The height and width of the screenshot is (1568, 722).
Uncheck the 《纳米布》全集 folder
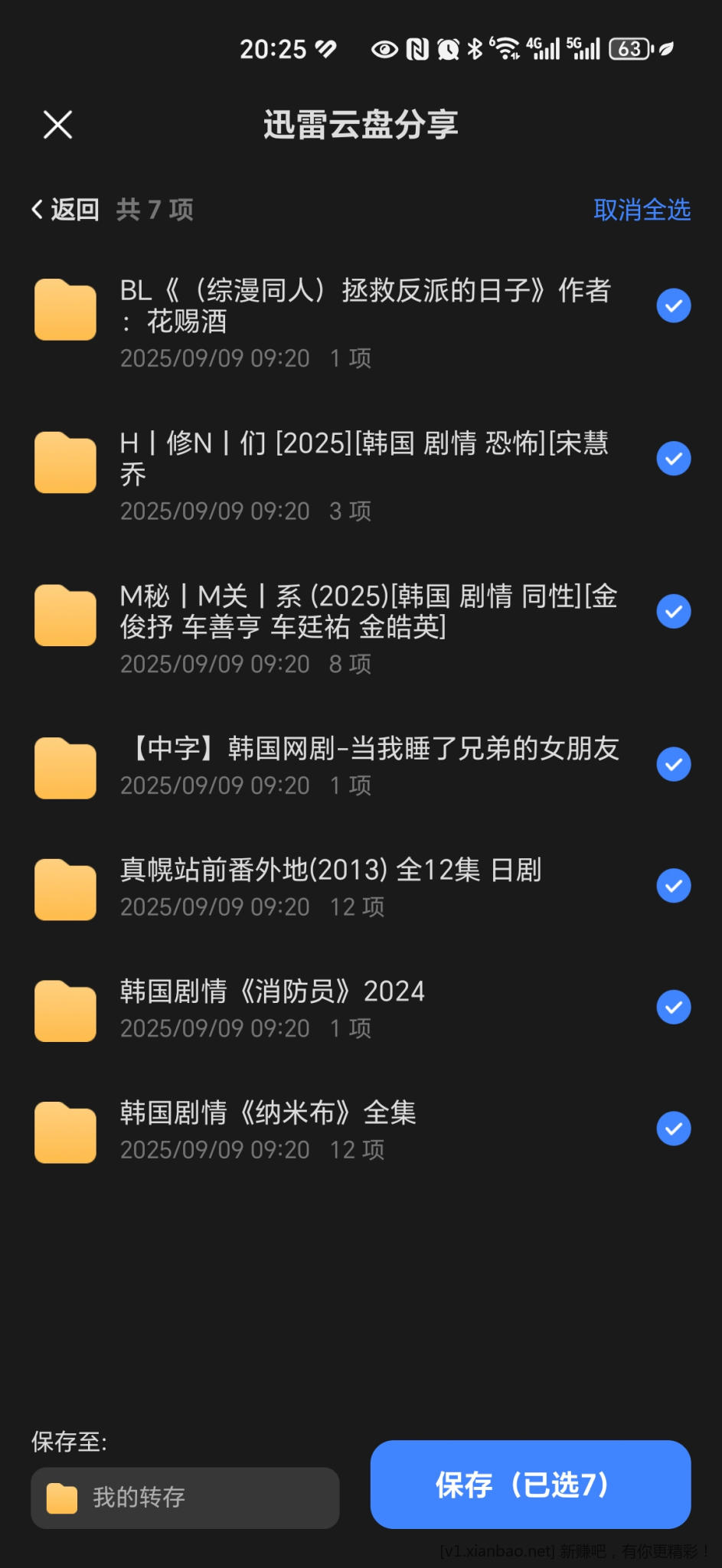[673, 1129]
